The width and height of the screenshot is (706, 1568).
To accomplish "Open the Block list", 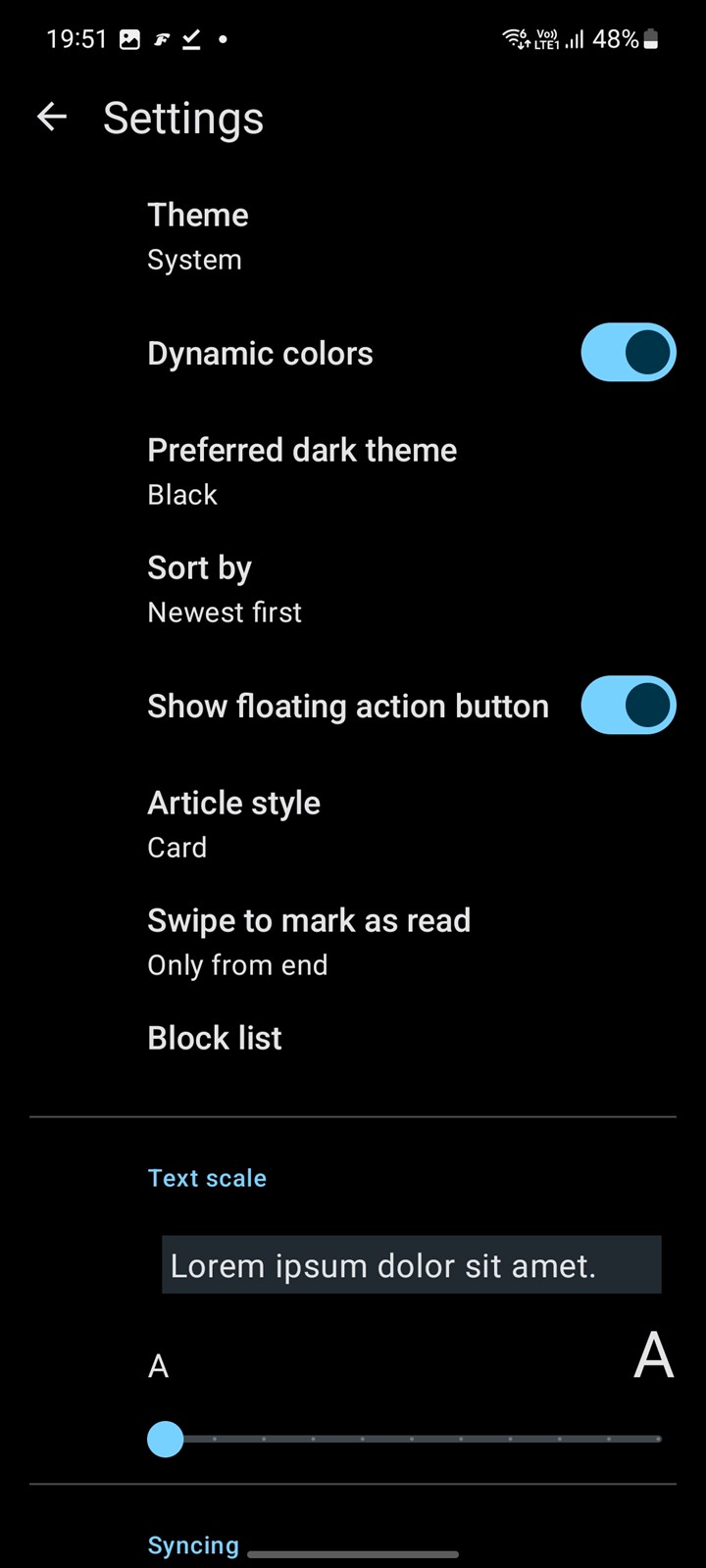I will pos(353,1039).
